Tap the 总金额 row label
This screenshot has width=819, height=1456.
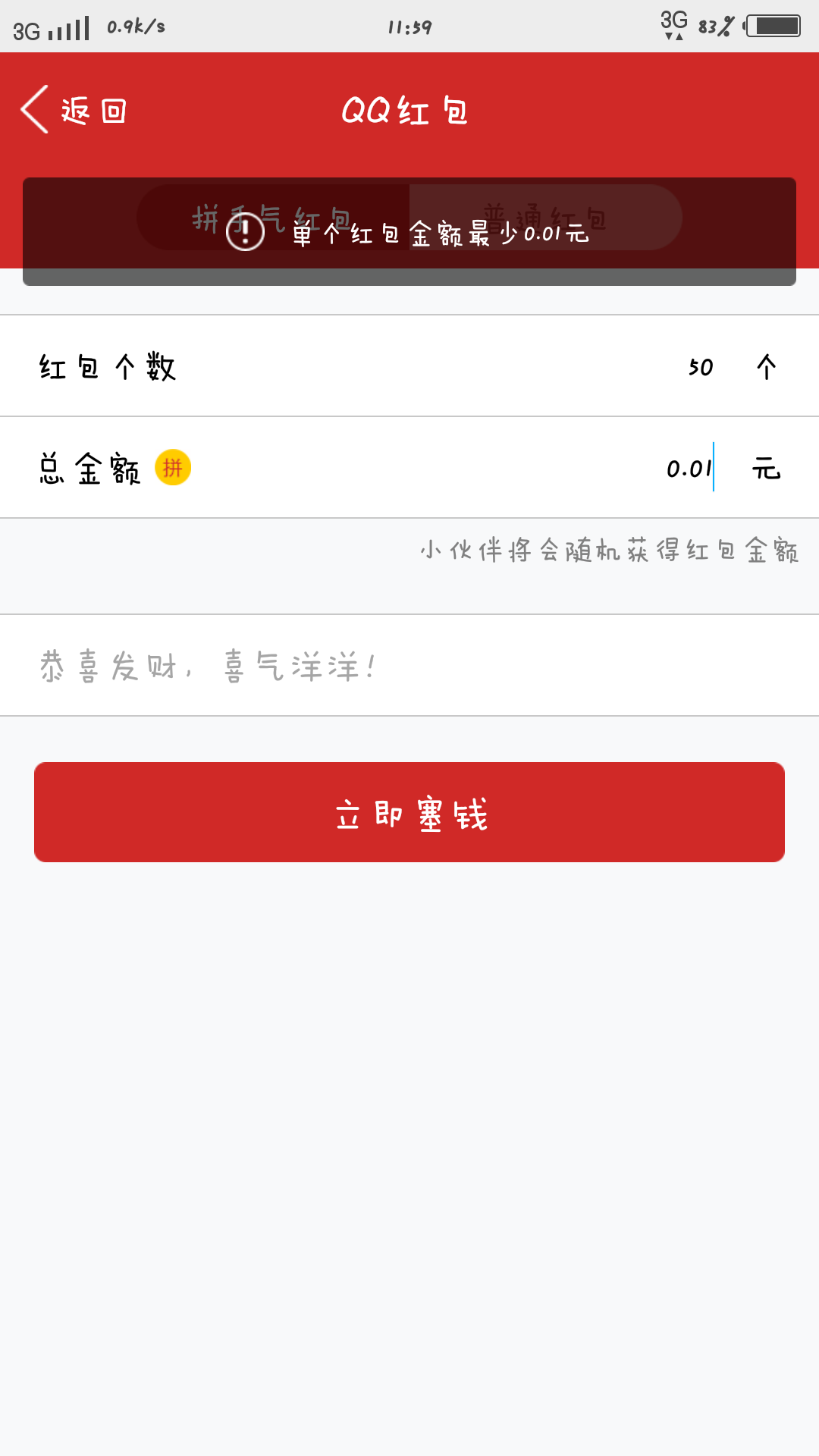(x=89, y=468)
